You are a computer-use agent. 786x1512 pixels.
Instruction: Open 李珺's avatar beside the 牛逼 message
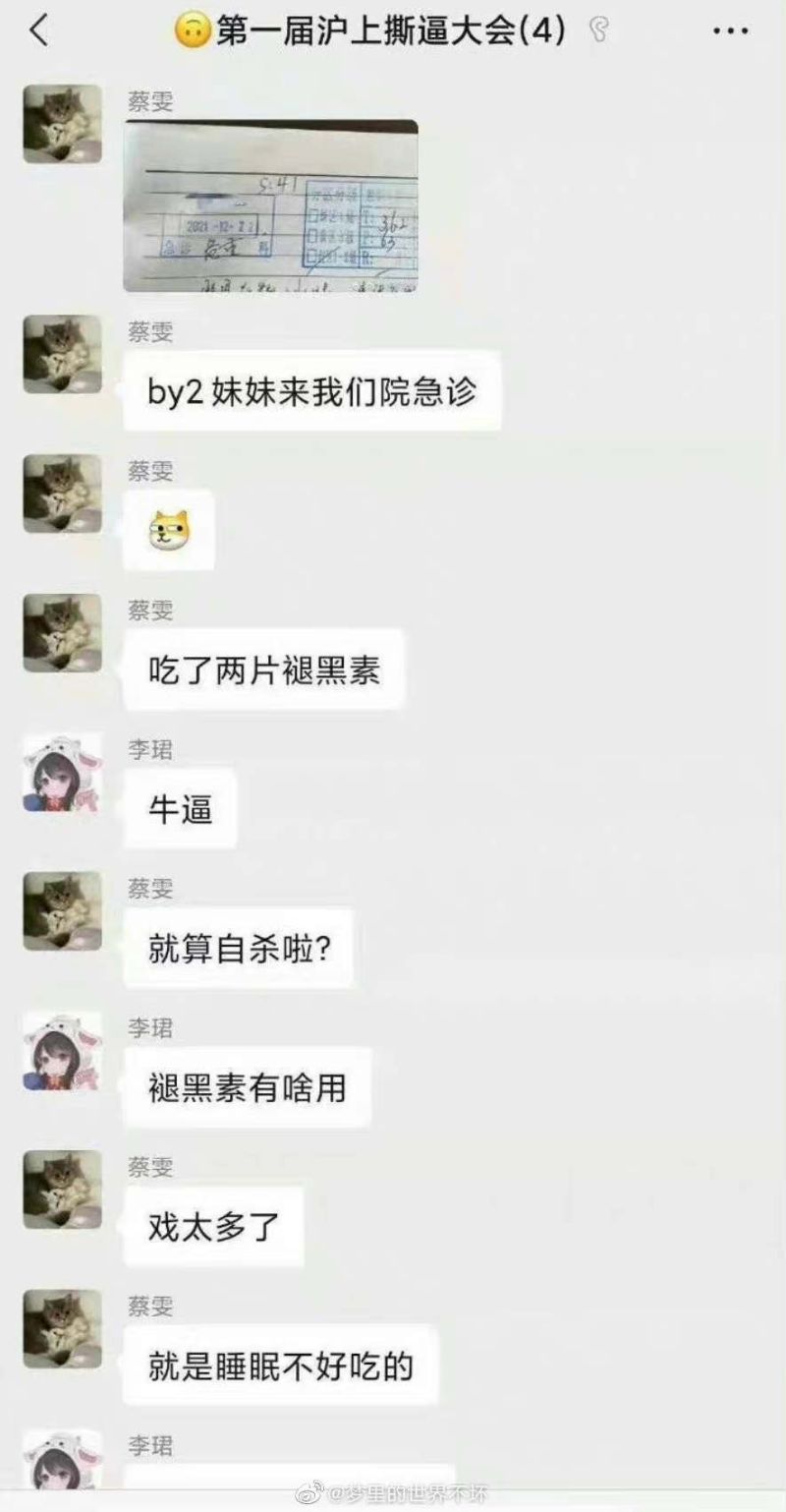pyautogui.click(x=62, y=773)
